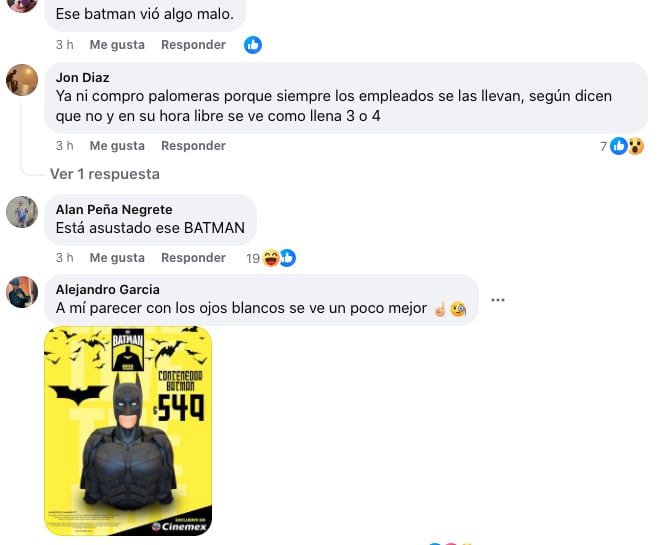This screenshot has width=658, height=545.
Task: Open Alejandro Garcia's profile
Action: 107,289
